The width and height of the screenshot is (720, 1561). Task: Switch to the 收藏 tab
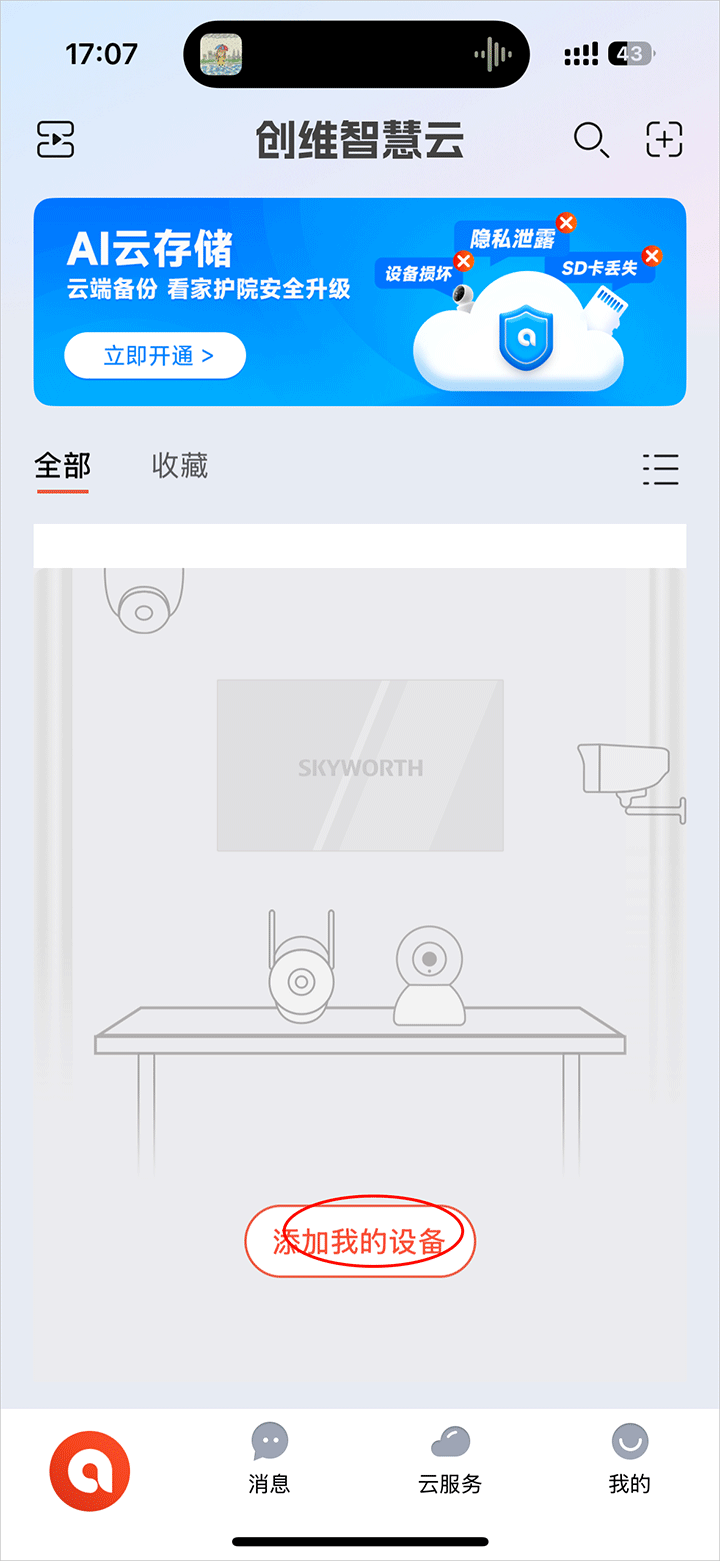180,466
